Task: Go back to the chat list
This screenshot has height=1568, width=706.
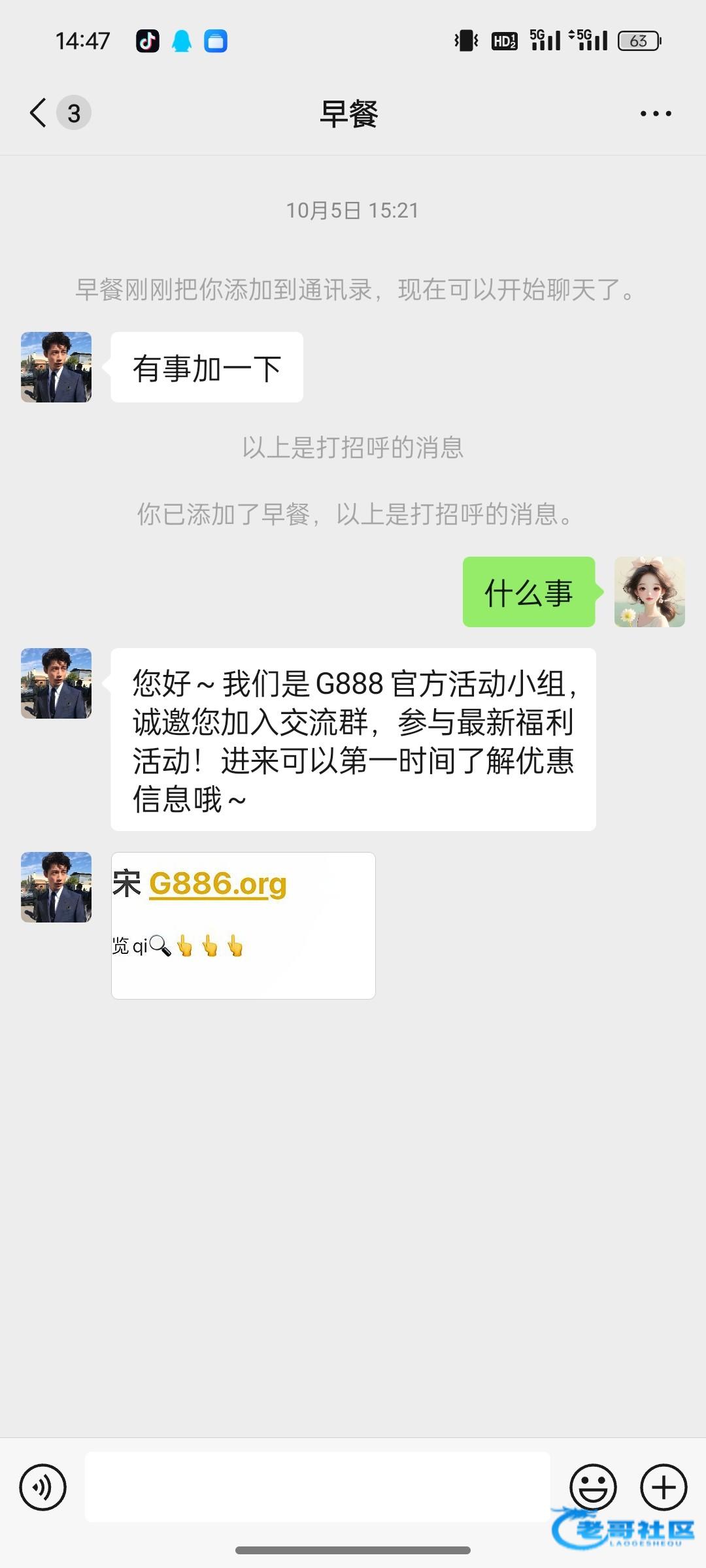Action: click(39, 113)
